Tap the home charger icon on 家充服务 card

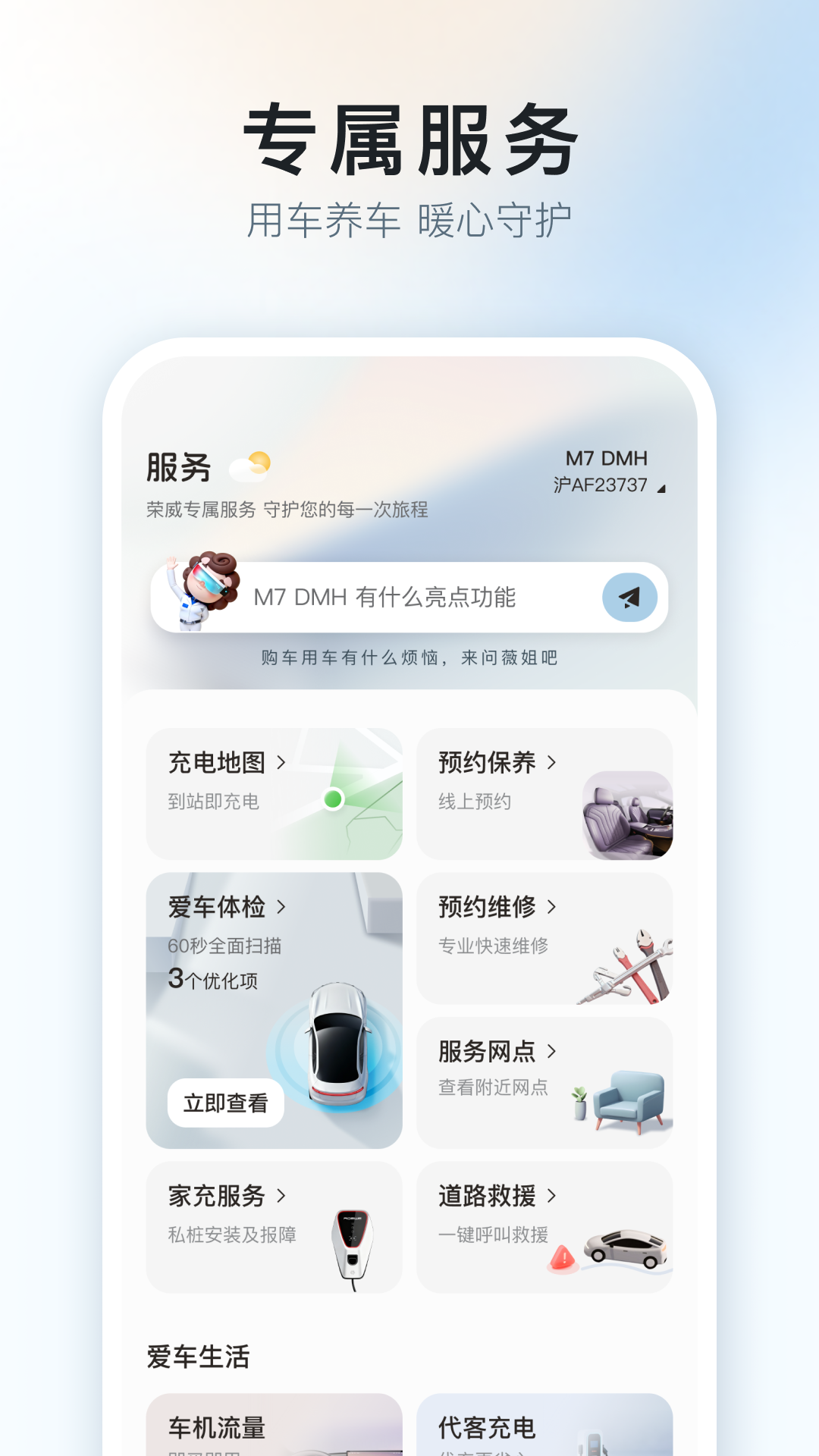click(353, 1240)
